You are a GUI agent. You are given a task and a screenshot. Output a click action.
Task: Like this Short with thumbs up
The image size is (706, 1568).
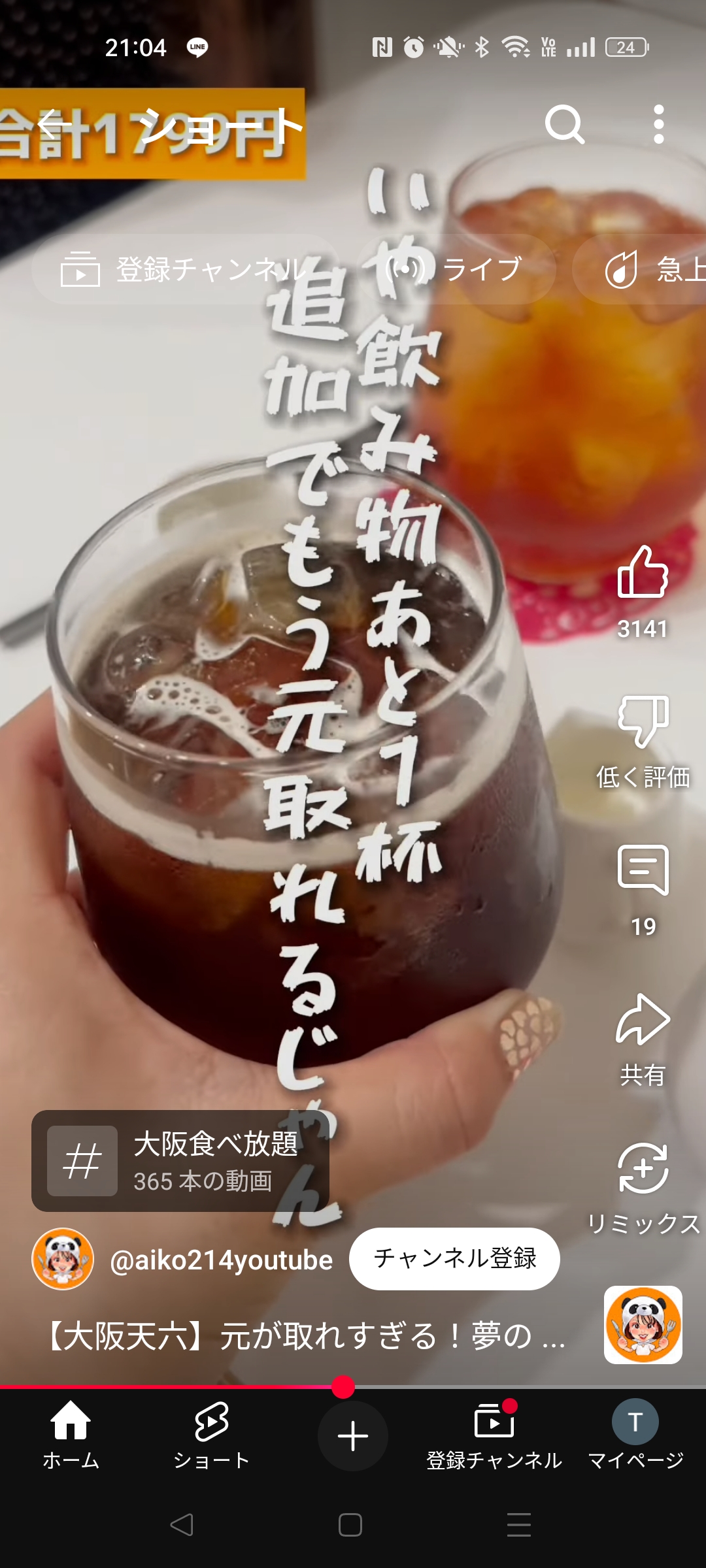click(643, 573)
